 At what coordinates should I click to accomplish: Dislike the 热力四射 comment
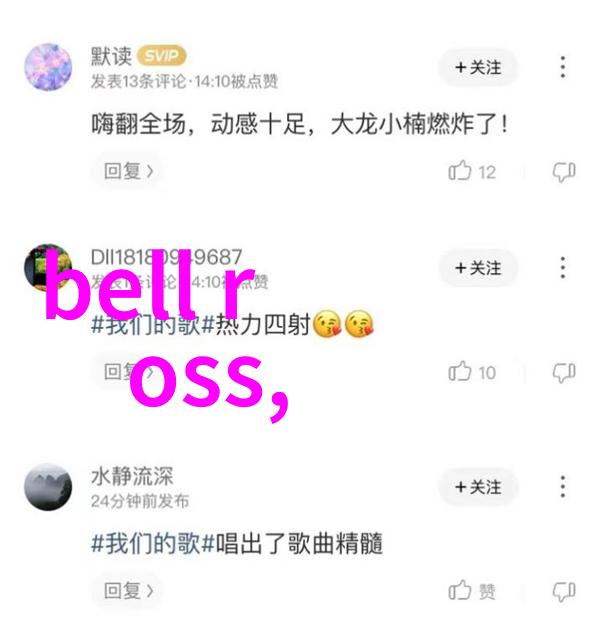[564, 372]
